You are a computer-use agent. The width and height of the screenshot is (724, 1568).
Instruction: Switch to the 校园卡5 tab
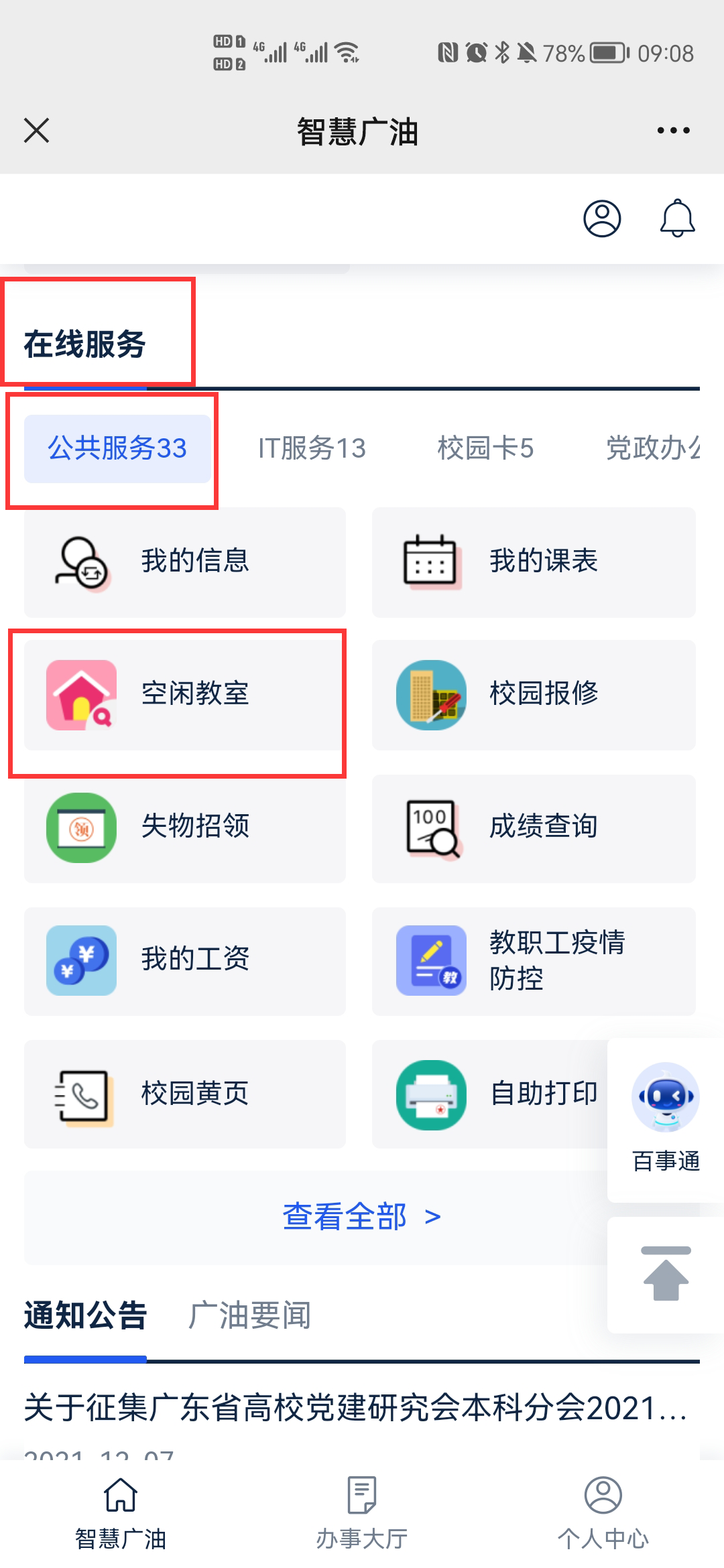pos(485,448)
